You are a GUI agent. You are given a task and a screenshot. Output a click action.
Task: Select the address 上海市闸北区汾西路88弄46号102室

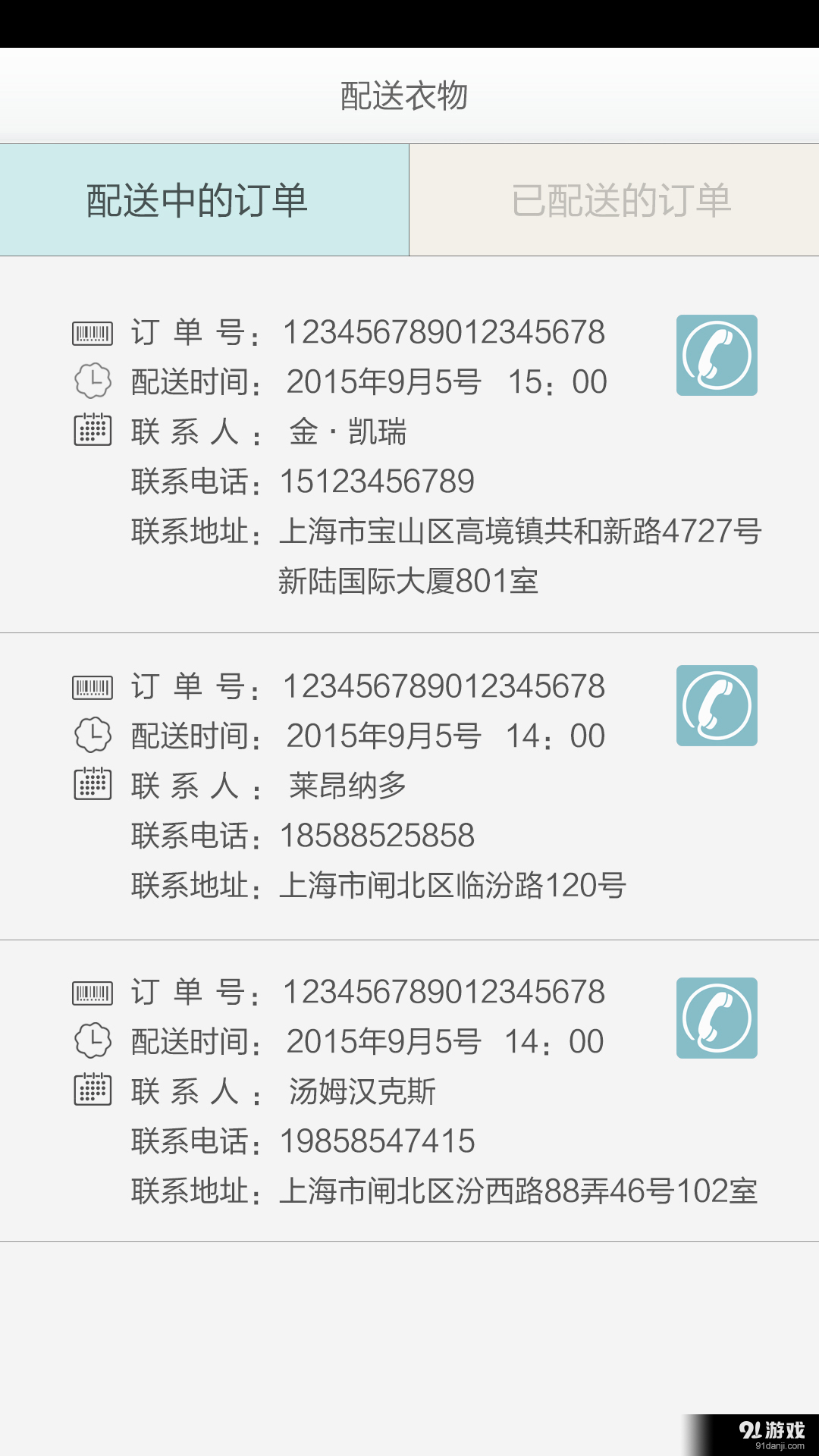(519, 1188)
